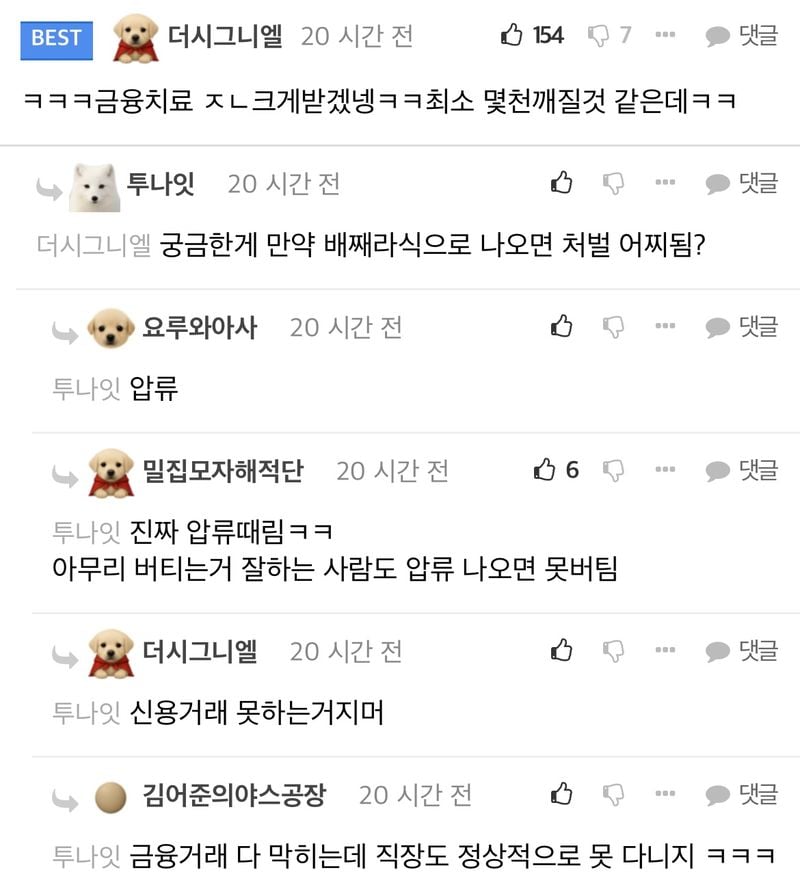Open more options on 김어준의야스공장's comment
Viewport: 800px width, 888px height.
click(x=665, y=794)
